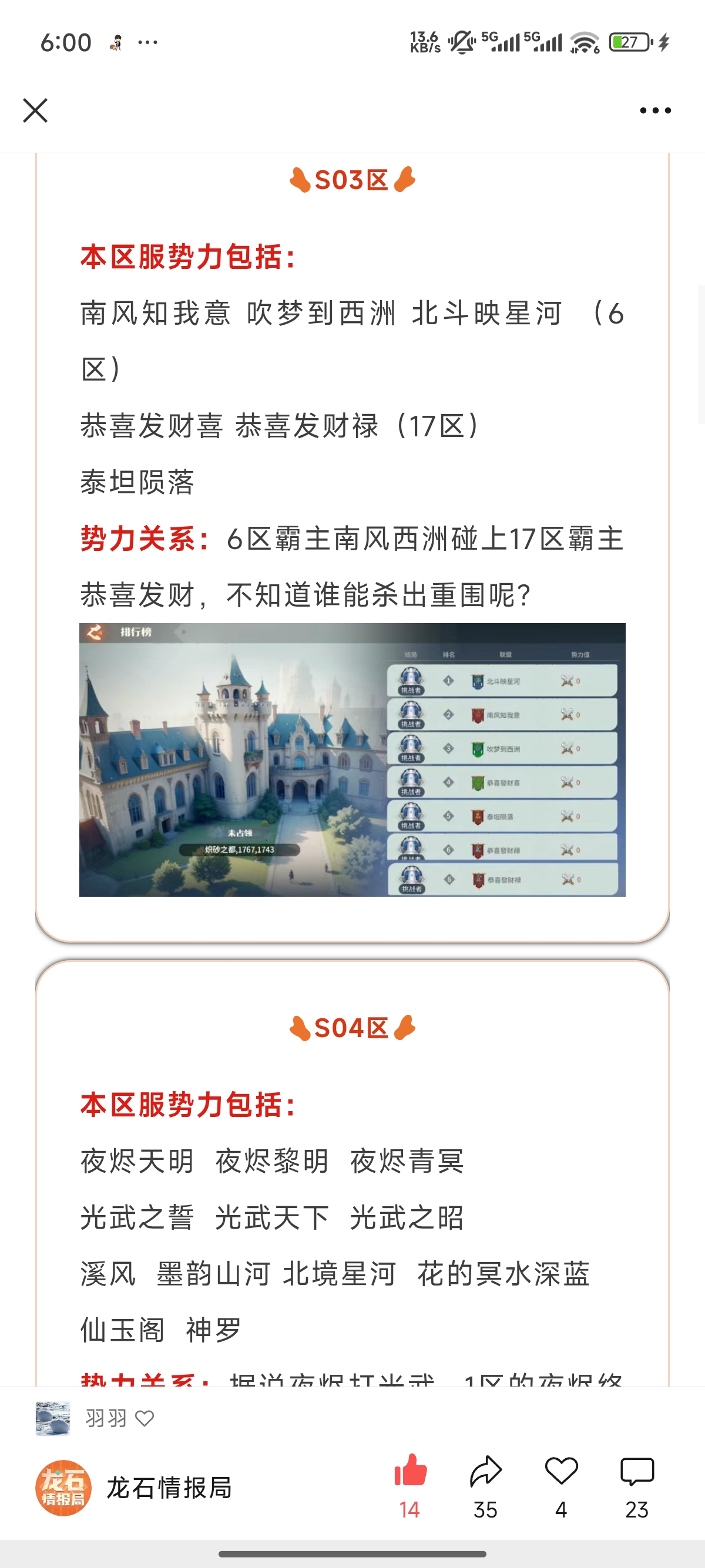The image size is (705, 1568).
Task: Enlarge the S03 ranking screenshot image
Action: (x=352, y=759)
